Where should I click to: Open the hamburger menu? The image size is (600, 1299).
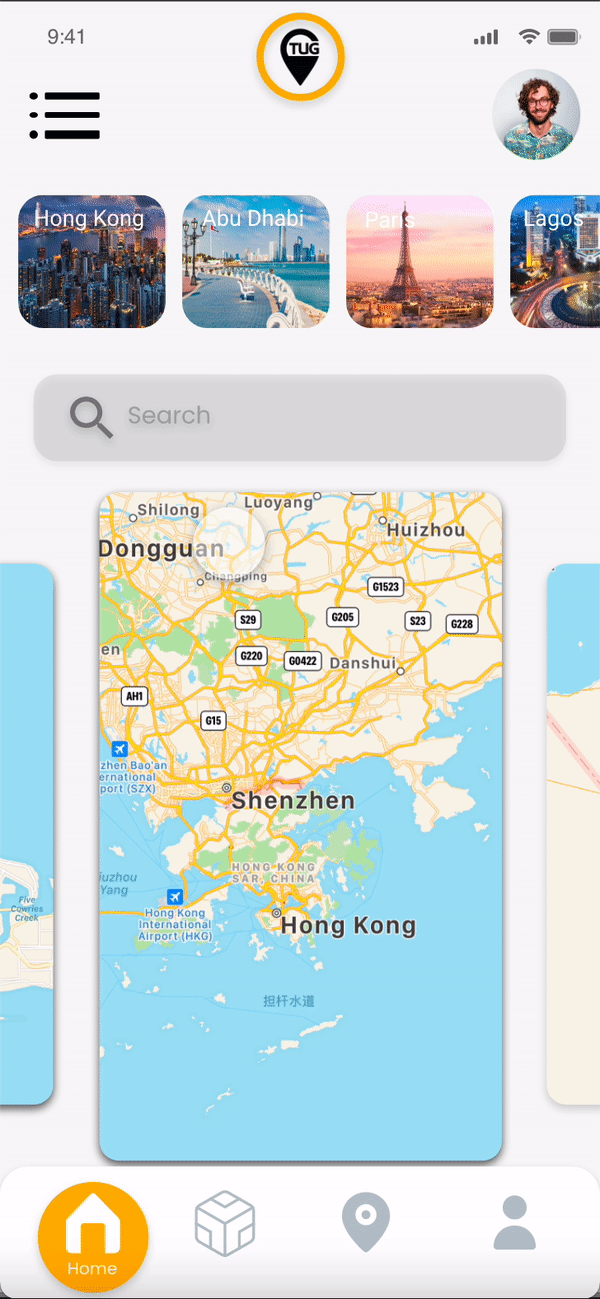pyautogui.click(x=65, y=115)
